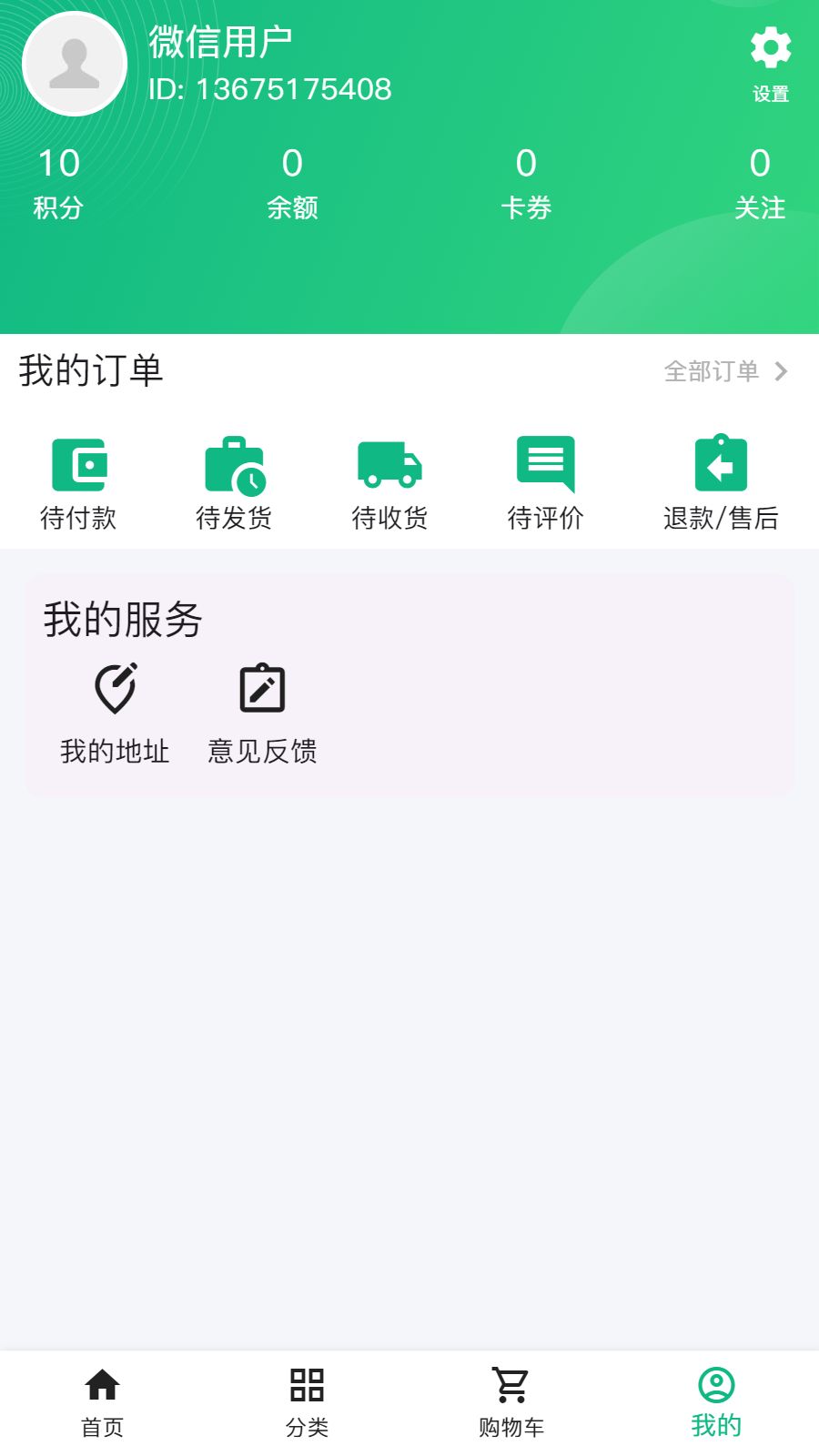
Task: Open 待付款 pending payment orders
Action: tap(78, 484)
